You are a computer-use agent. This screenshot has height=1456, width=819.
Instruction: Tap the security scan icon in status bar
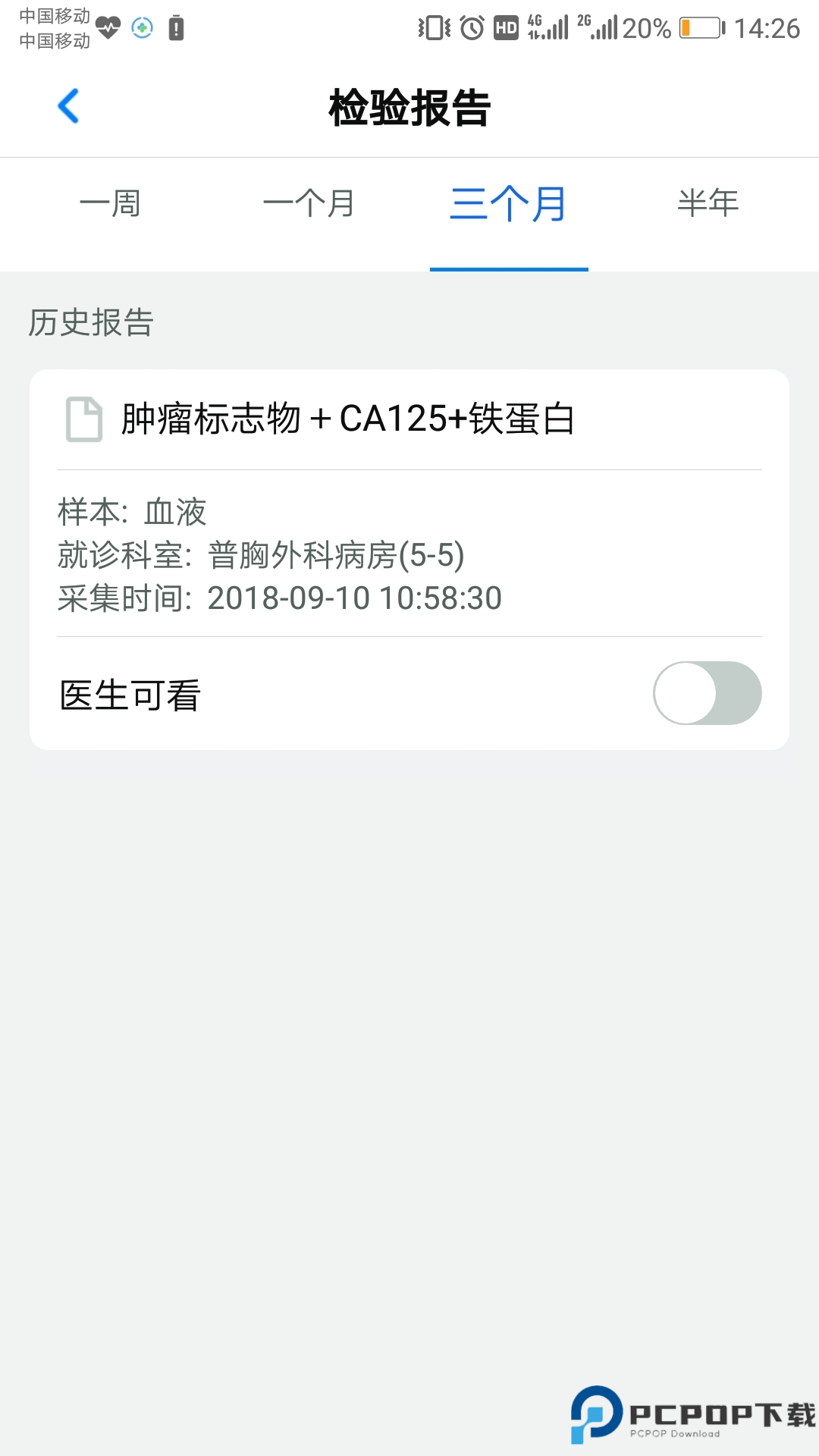coord(142,25)
